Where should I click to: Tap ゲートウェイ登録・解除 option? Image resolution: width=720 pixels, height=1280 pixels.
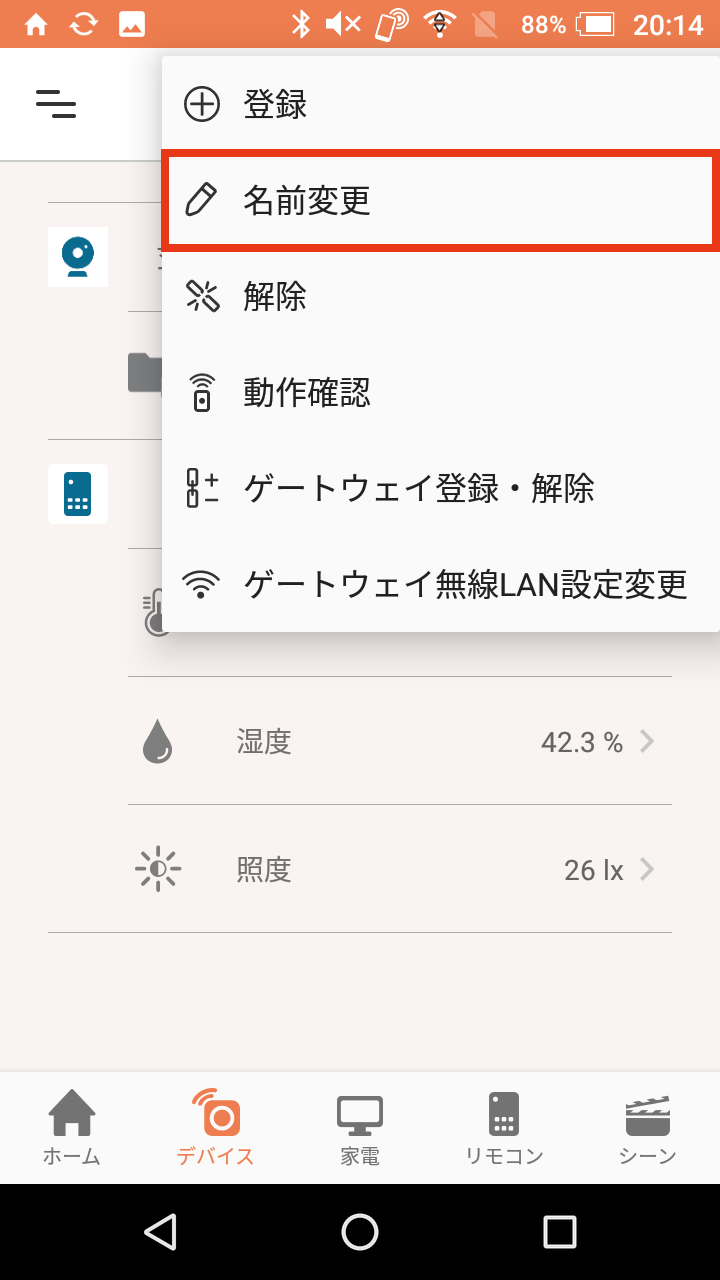click(440, 488)
